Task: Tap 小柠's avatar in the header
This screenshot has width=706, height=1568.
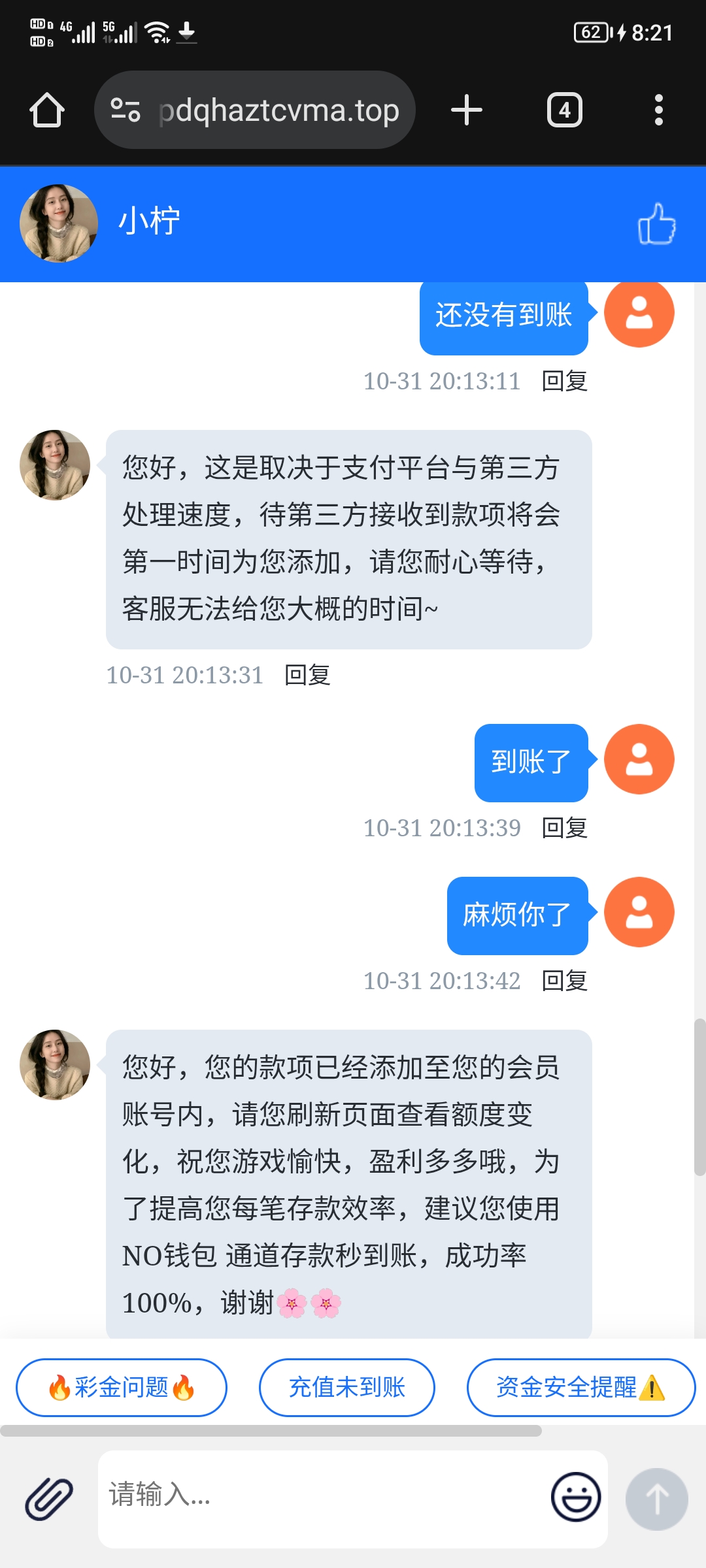Action: point(59,223)
